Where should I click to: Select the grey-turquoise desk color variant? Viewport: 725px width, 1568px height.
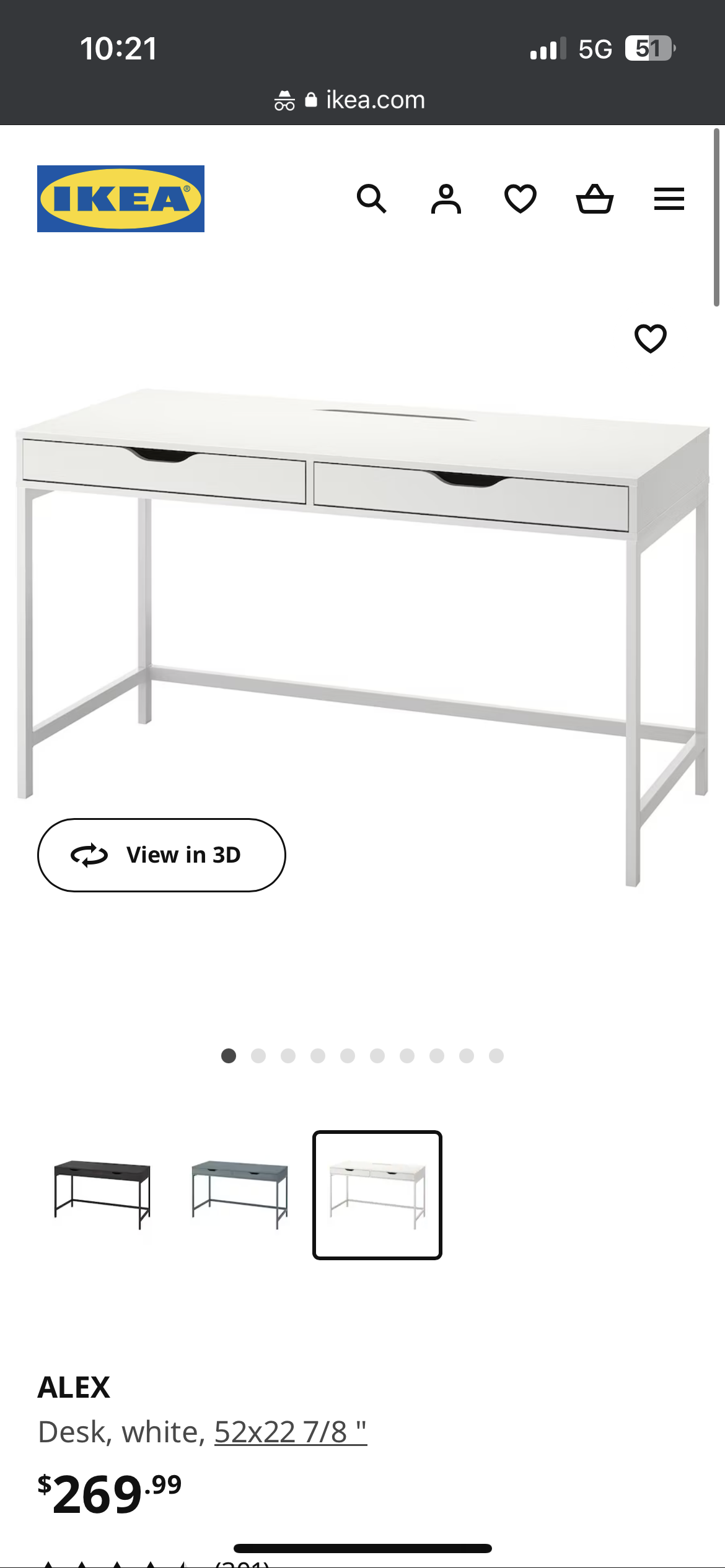(x=240, y=1195)
